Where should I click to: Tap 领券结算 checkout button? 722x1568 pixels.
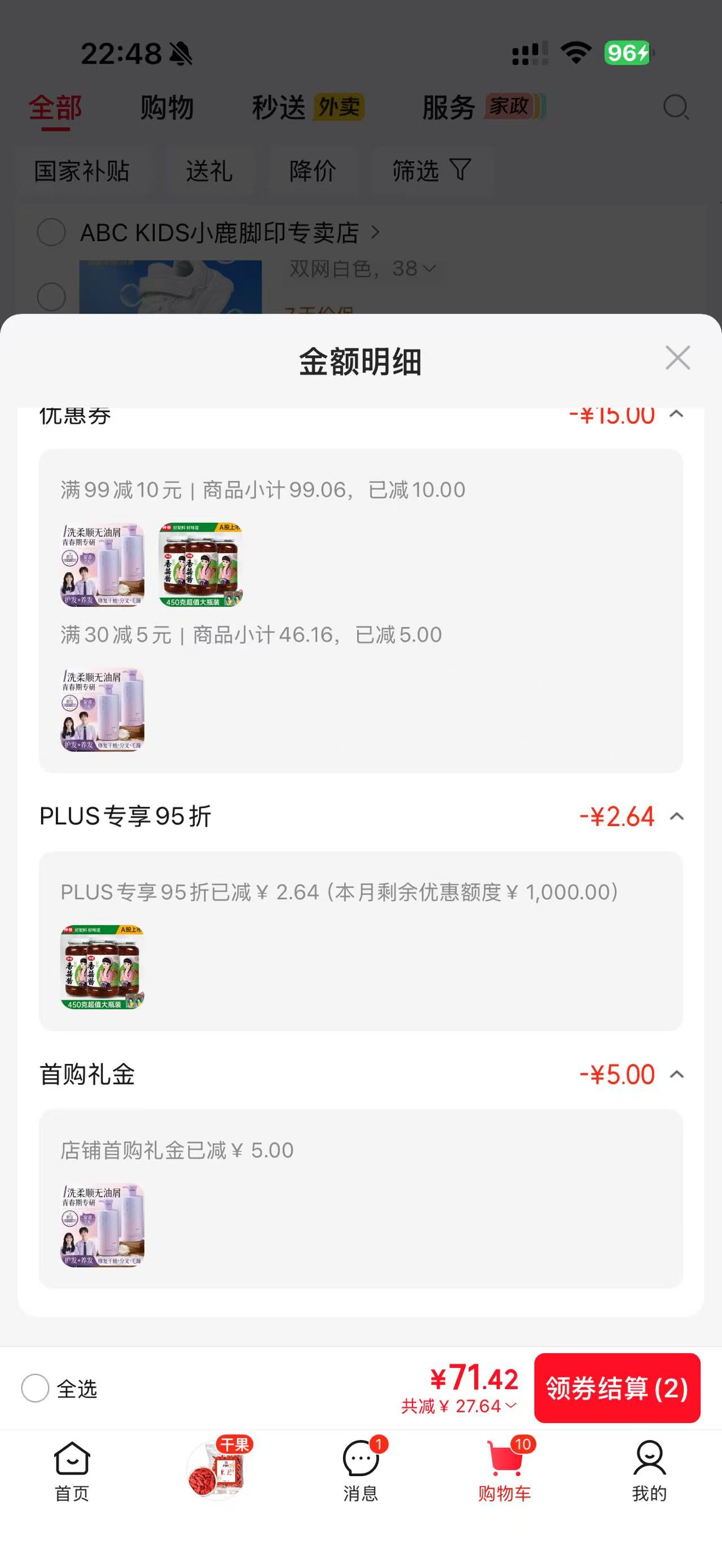point(617,1389)
